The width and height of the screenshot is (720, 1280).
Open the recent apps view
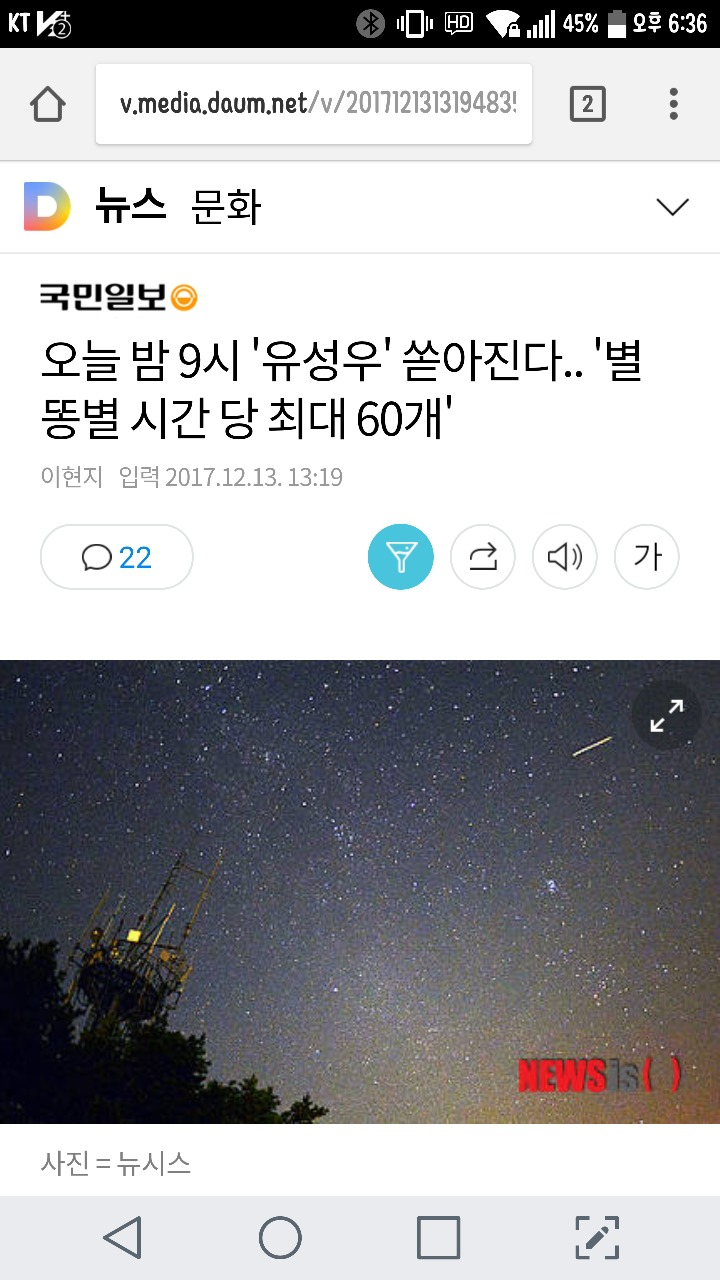point(438,1238)
